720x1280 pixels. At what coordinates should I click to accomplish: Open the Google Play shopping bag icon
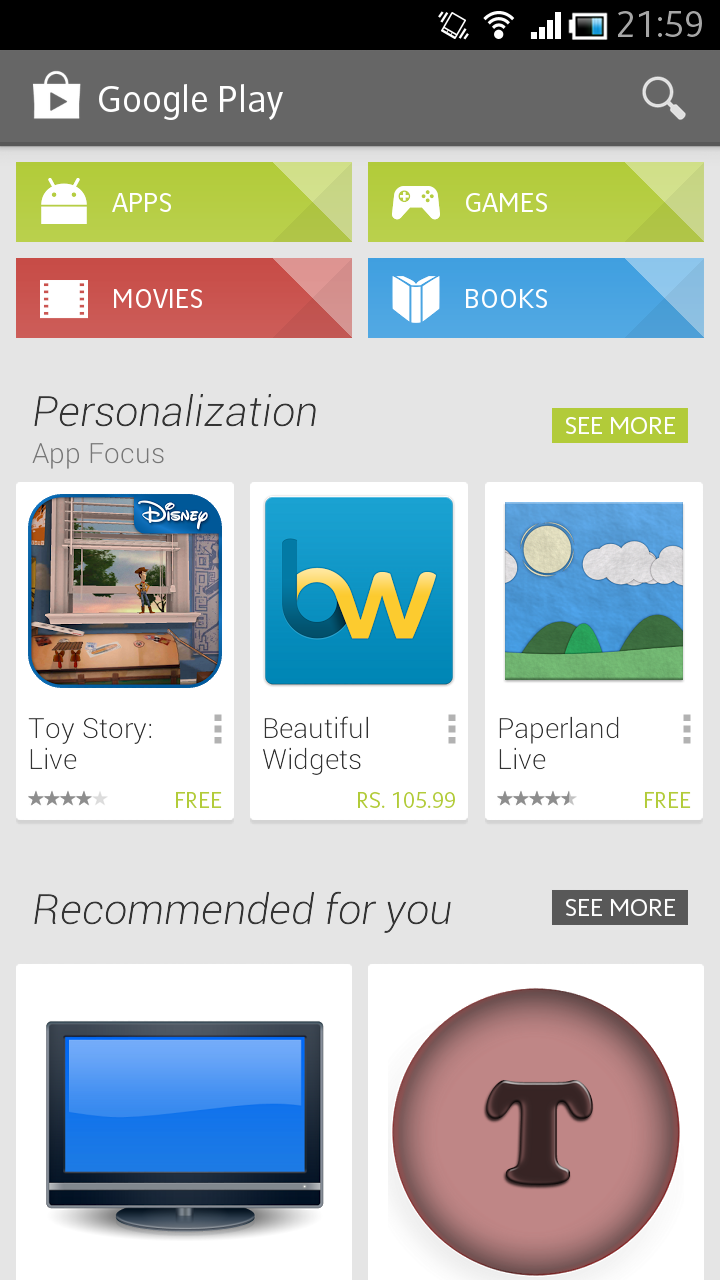tap(56, 96)
